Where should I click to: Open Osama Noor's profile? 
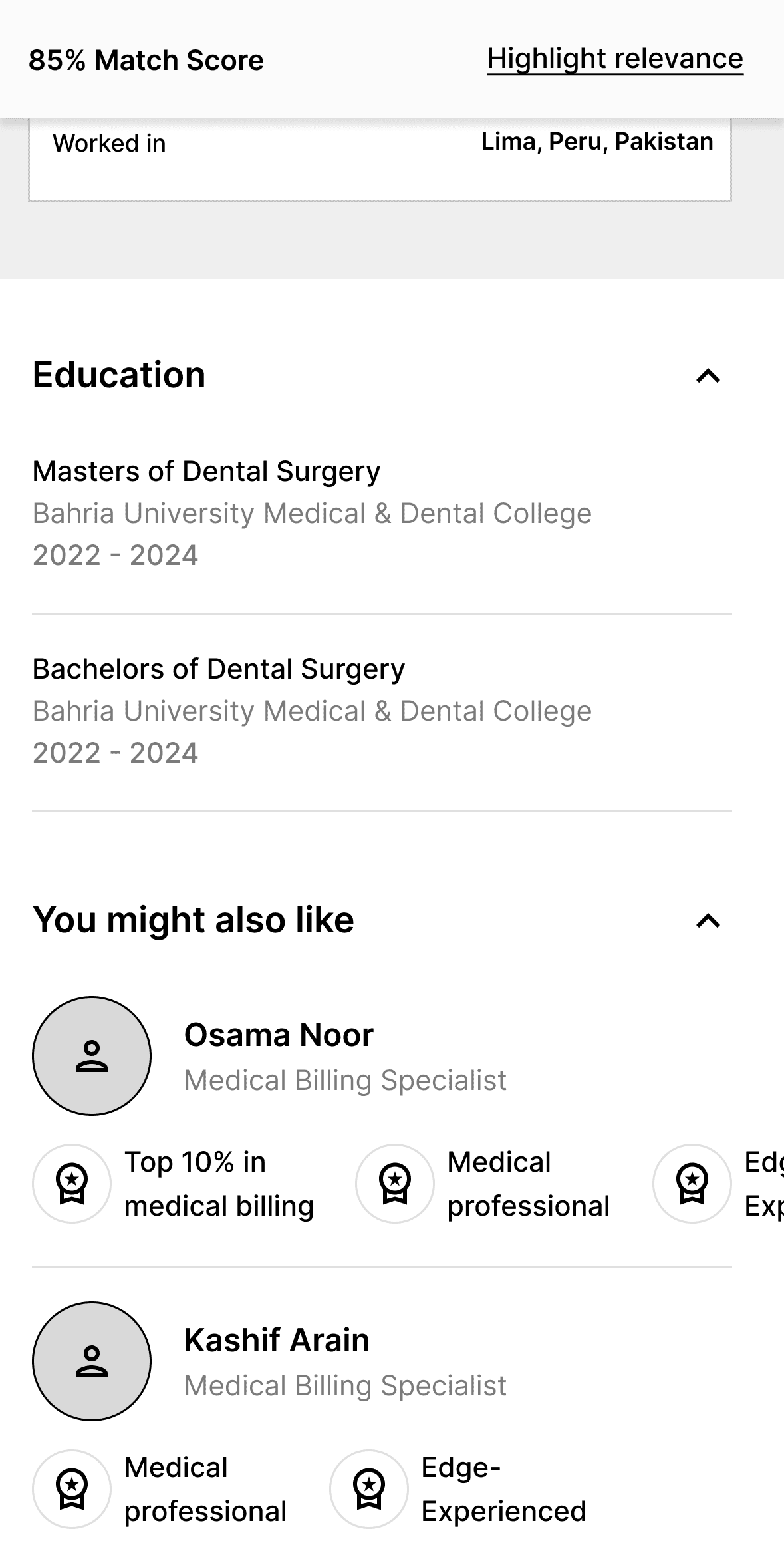[x=279, y=1035]
